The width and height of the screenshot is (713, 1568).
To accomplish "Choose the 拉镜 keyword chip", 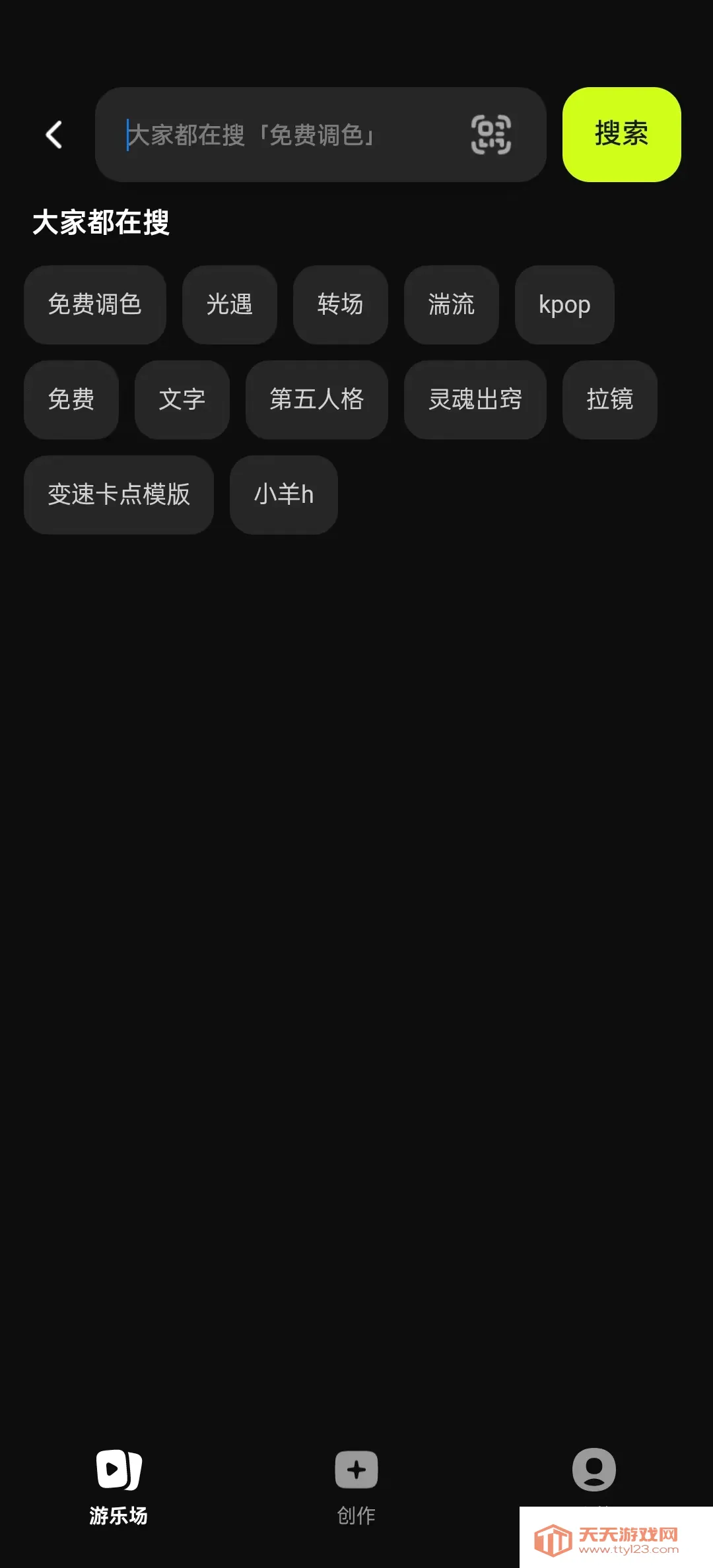I will click(x=609, y=399).
